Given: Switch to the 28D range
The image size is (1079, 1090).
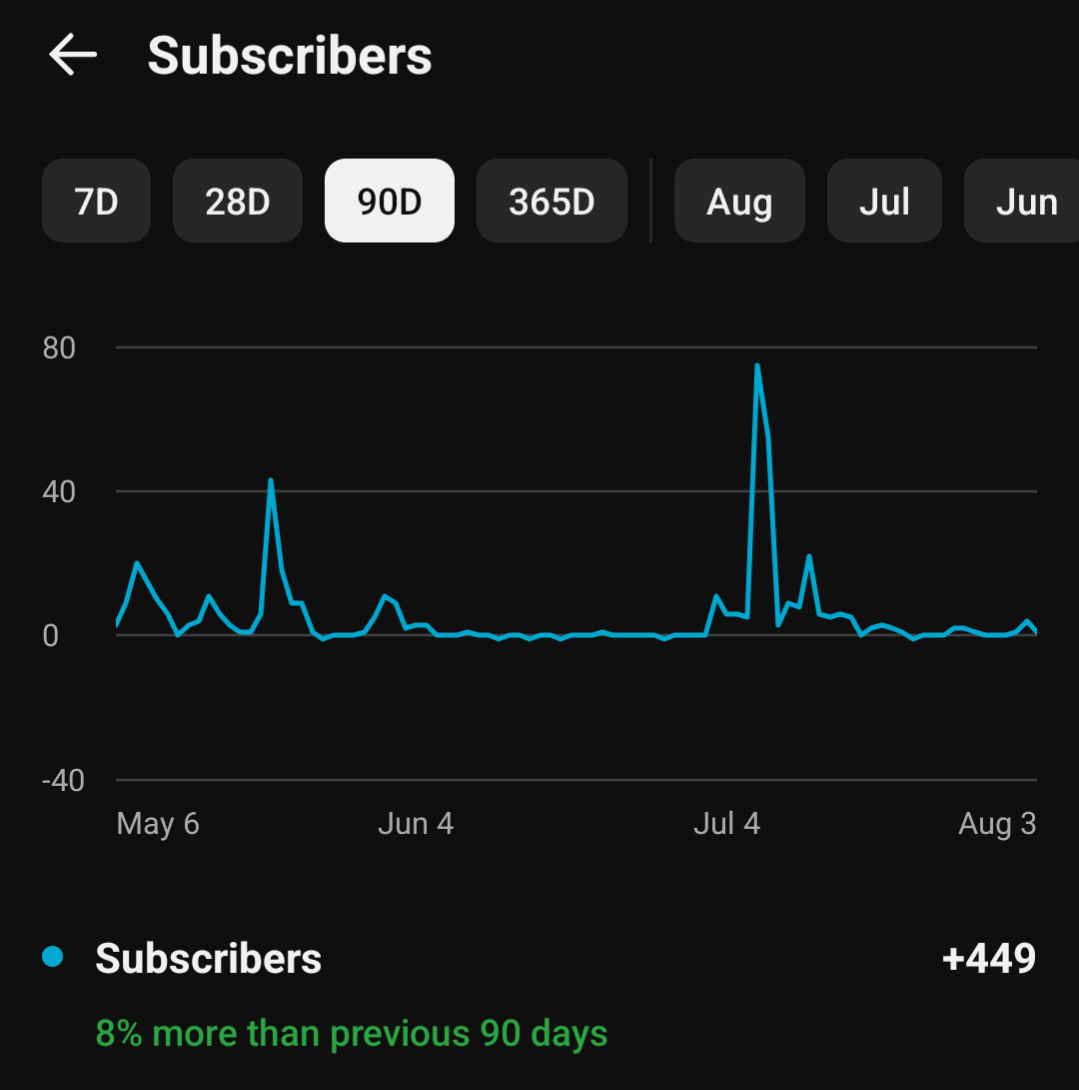Looking at the screenshot, I should (x=237, y=201).
